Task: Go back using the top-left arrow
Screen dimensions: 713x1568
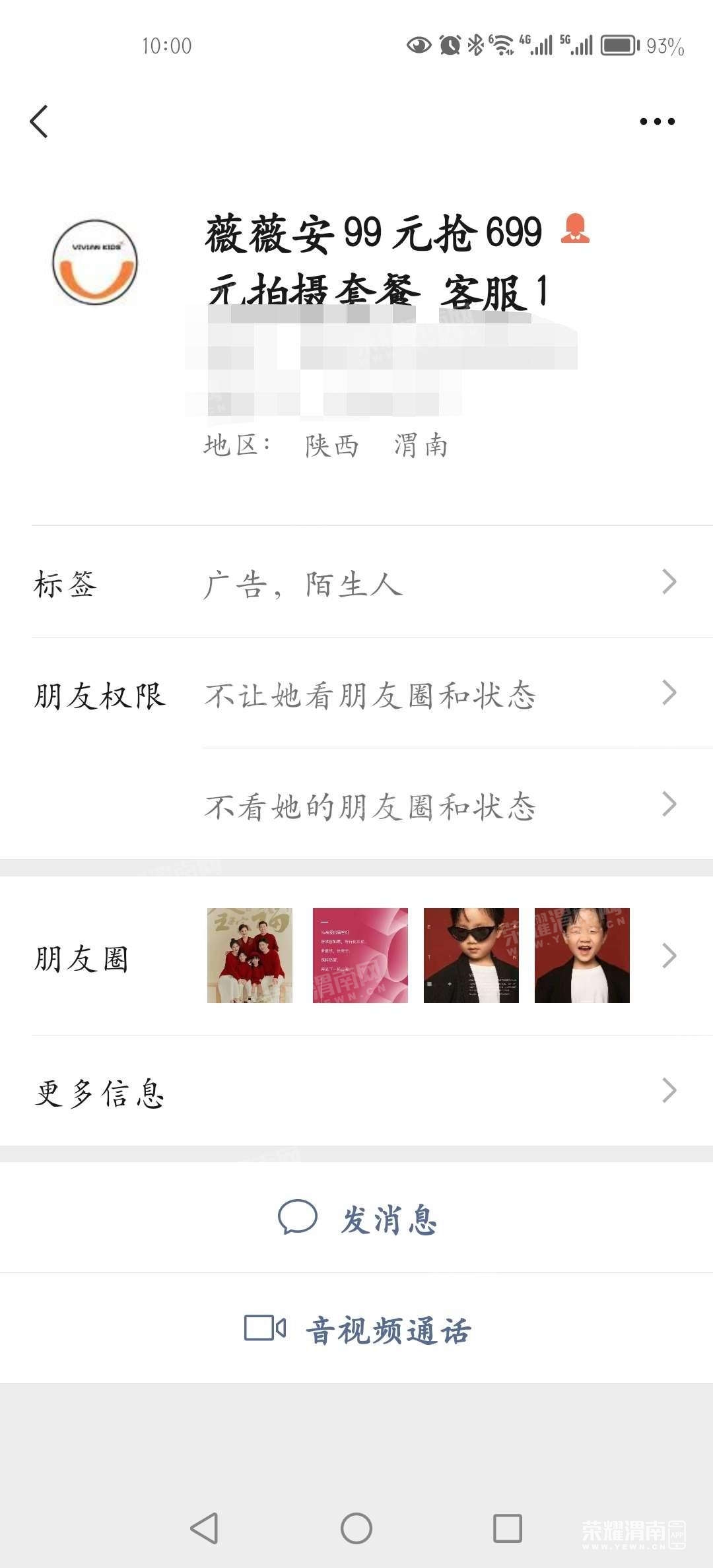Action: (x=40, y=121)
